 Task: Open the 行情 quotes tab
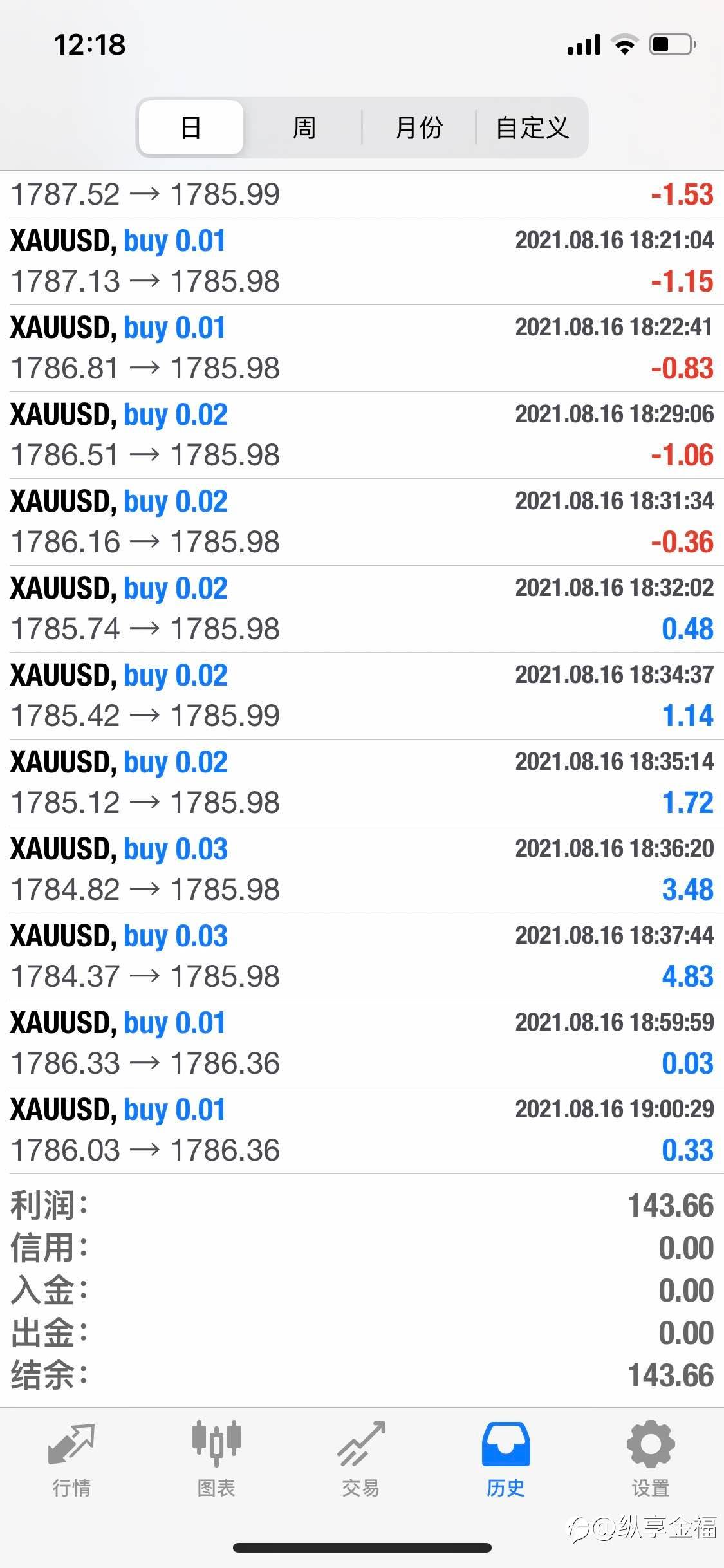[x=71, y=1459]
